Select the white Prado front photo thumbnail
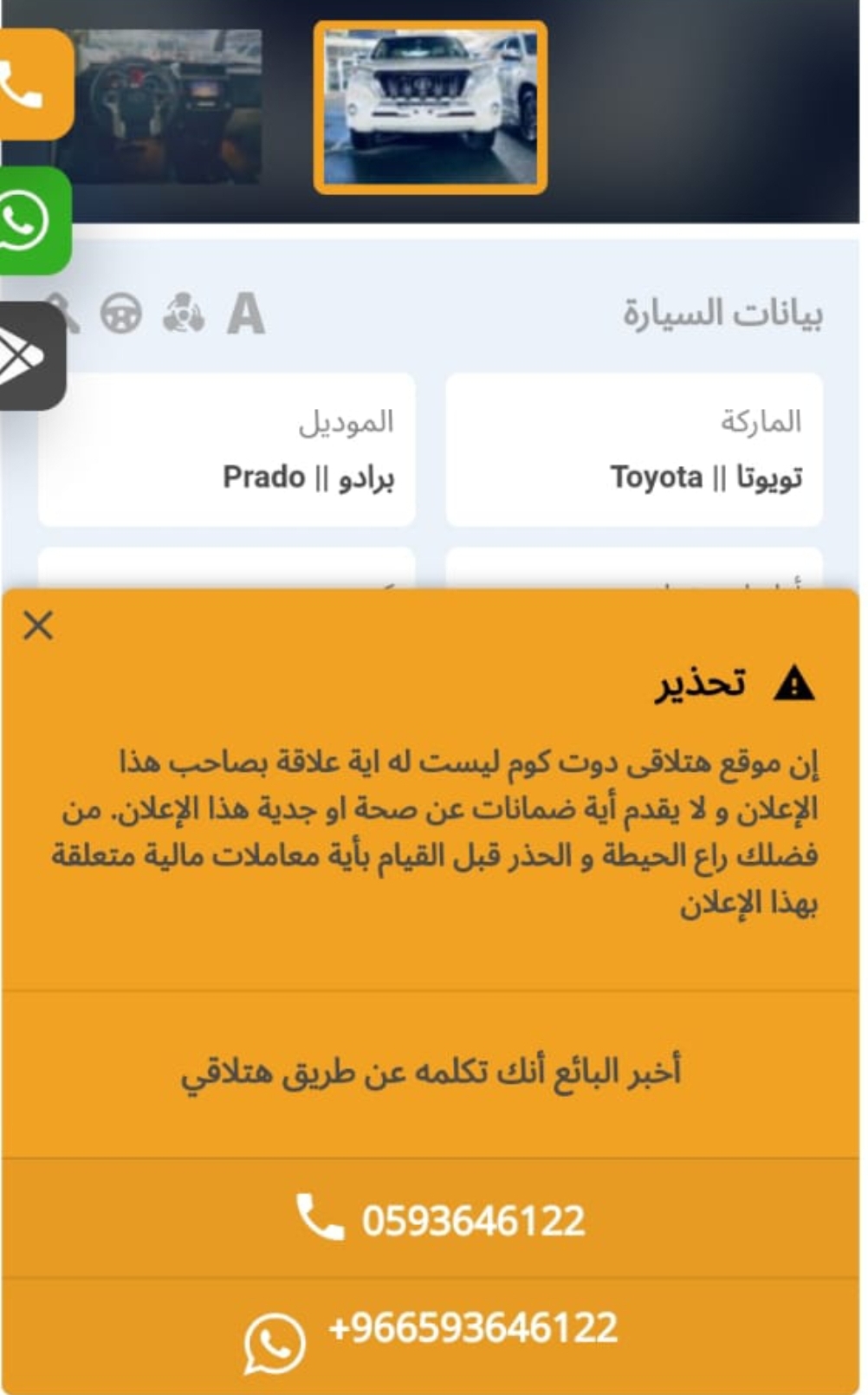 pos(431,107)
